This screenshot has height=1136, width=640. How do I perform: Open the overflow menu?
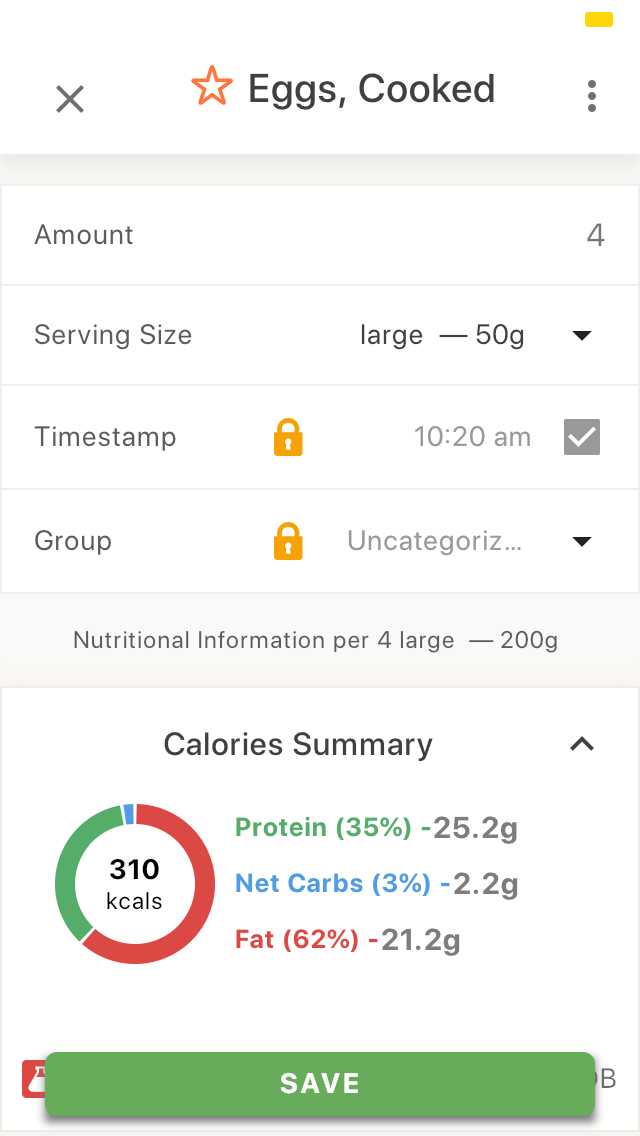coord(591,96)
